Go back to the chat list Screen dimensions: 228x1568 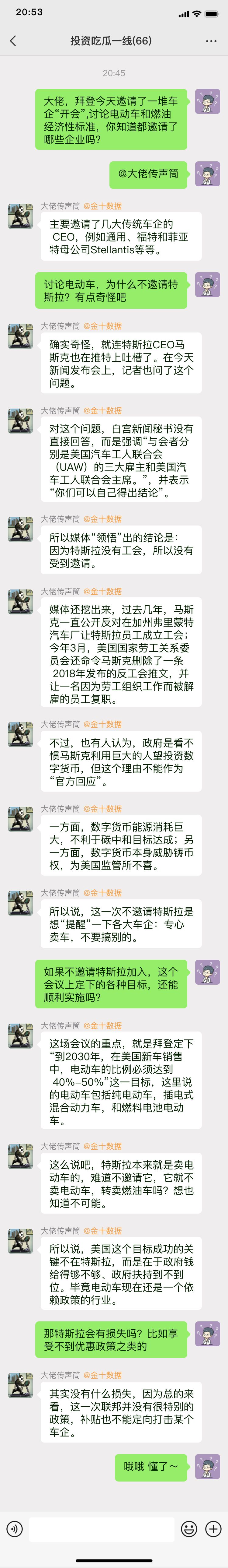(x=13, y=41)
